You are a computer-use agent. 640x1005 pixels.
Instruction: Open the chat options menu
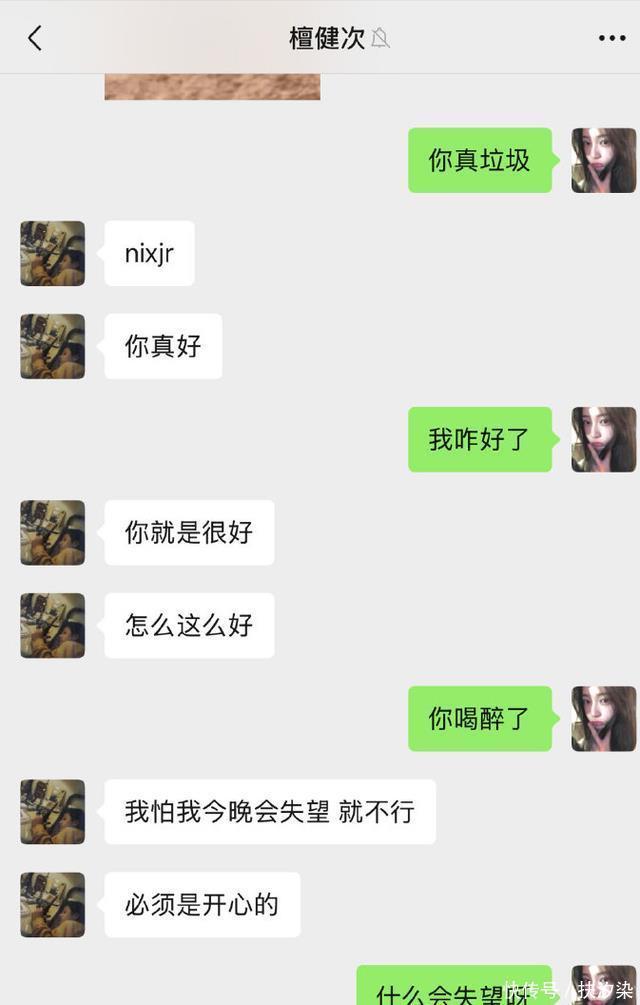[x=611, y=38]
